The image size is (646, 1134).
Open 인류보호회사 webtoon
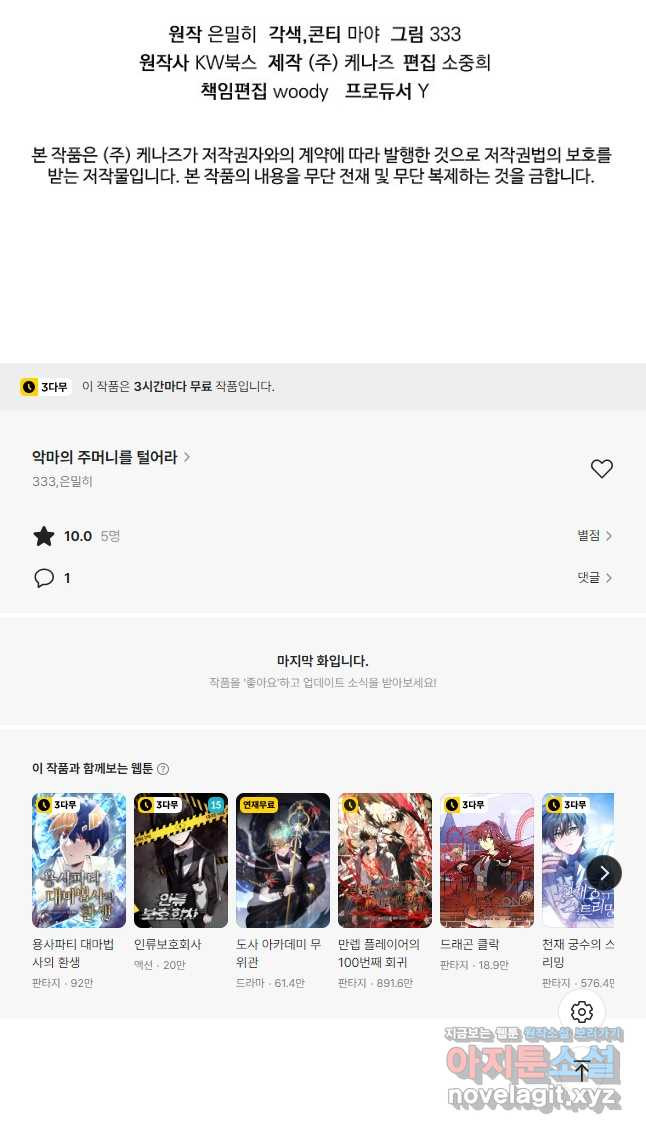tap(181, 861)
